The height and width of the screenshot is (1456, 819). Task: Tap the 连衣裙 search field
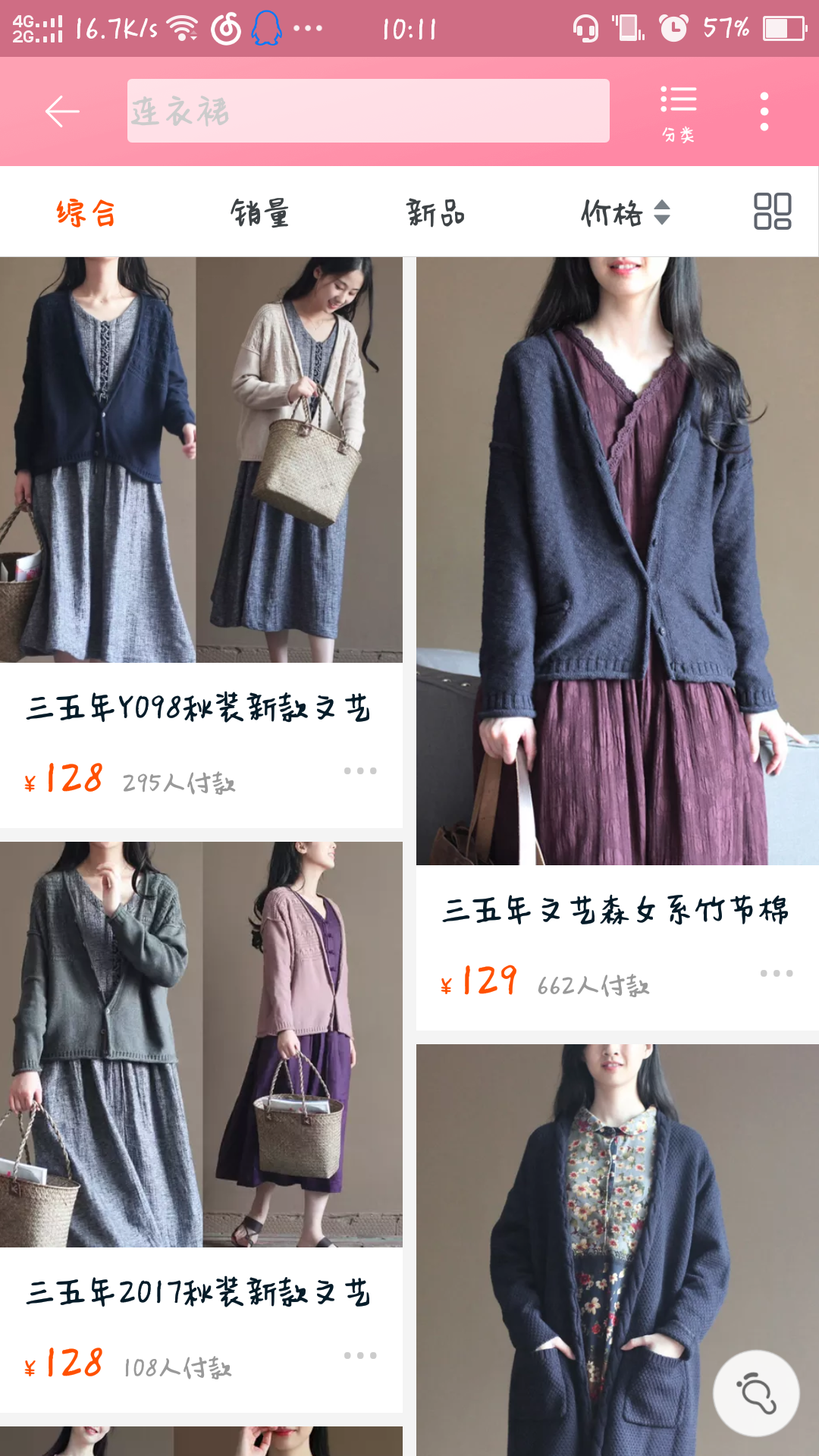pyautogui.click(x=368, y=111)
